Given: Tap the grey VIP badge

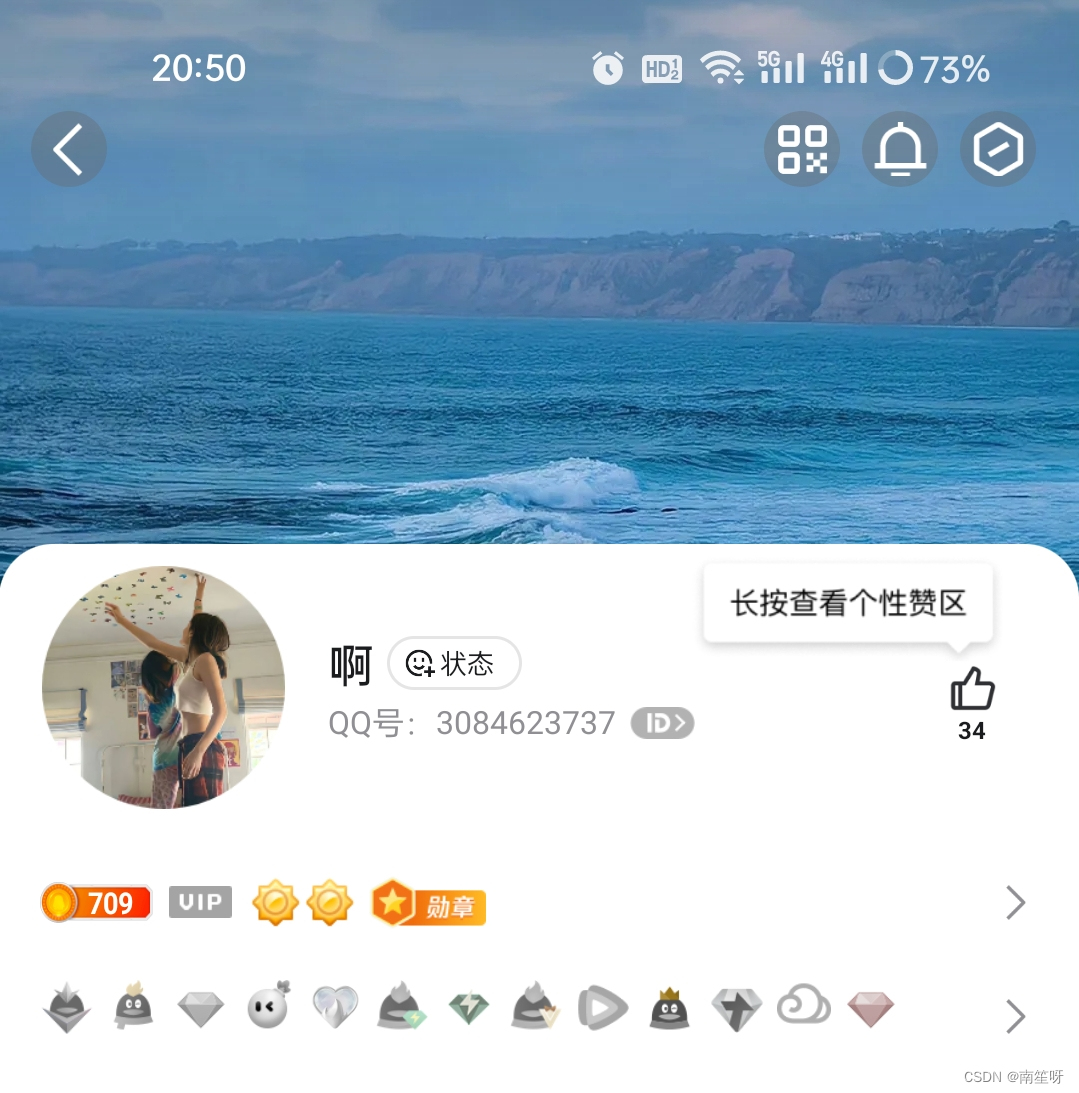Looking at the screenshot, I should tap(200, 902).
